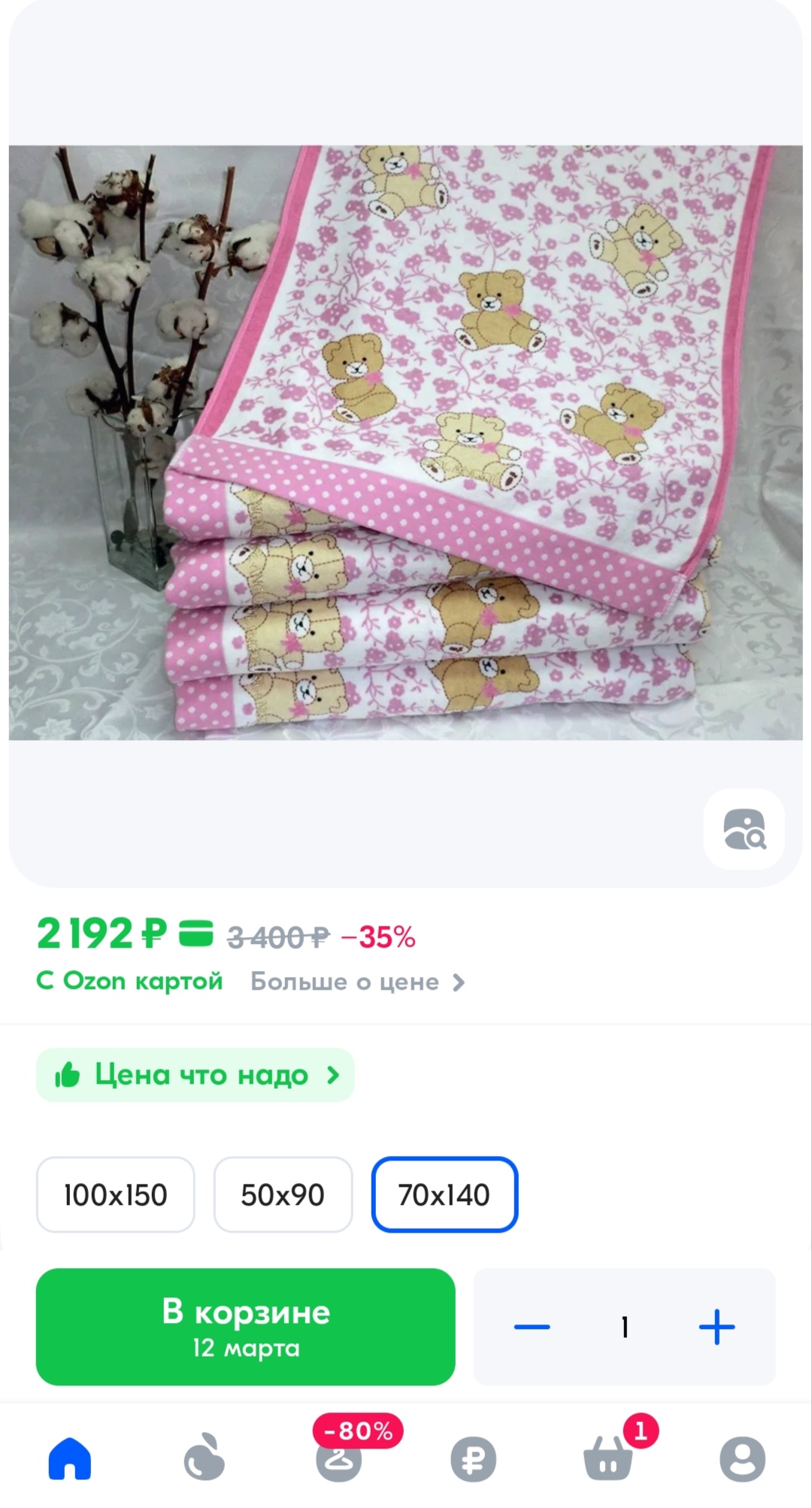The image size is (812, 1508).
Task: Switch to the ruble finance tab
Action: (473, 1459)
